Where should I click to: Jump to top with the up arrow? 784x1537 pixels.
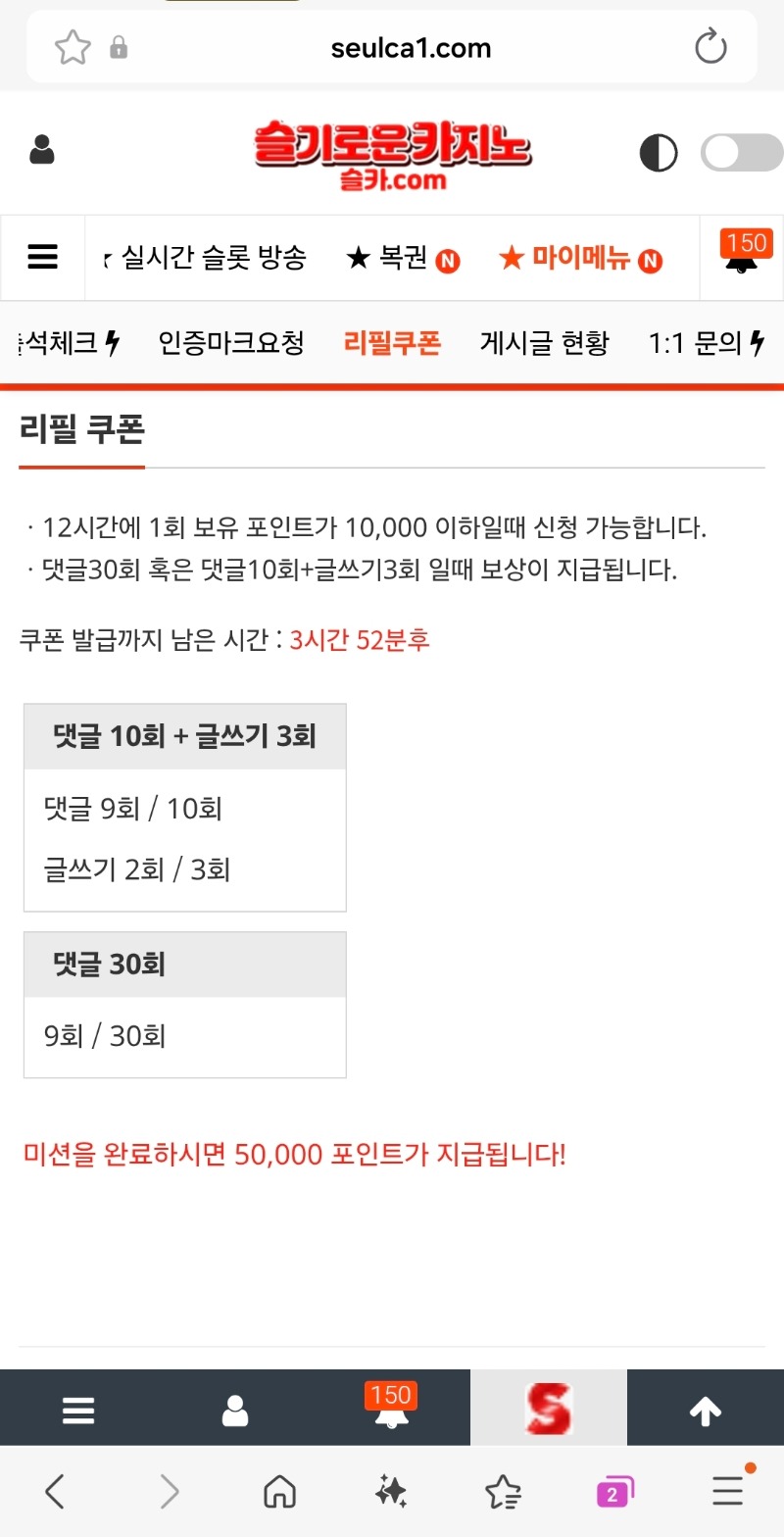click(x=705, y=1411)
